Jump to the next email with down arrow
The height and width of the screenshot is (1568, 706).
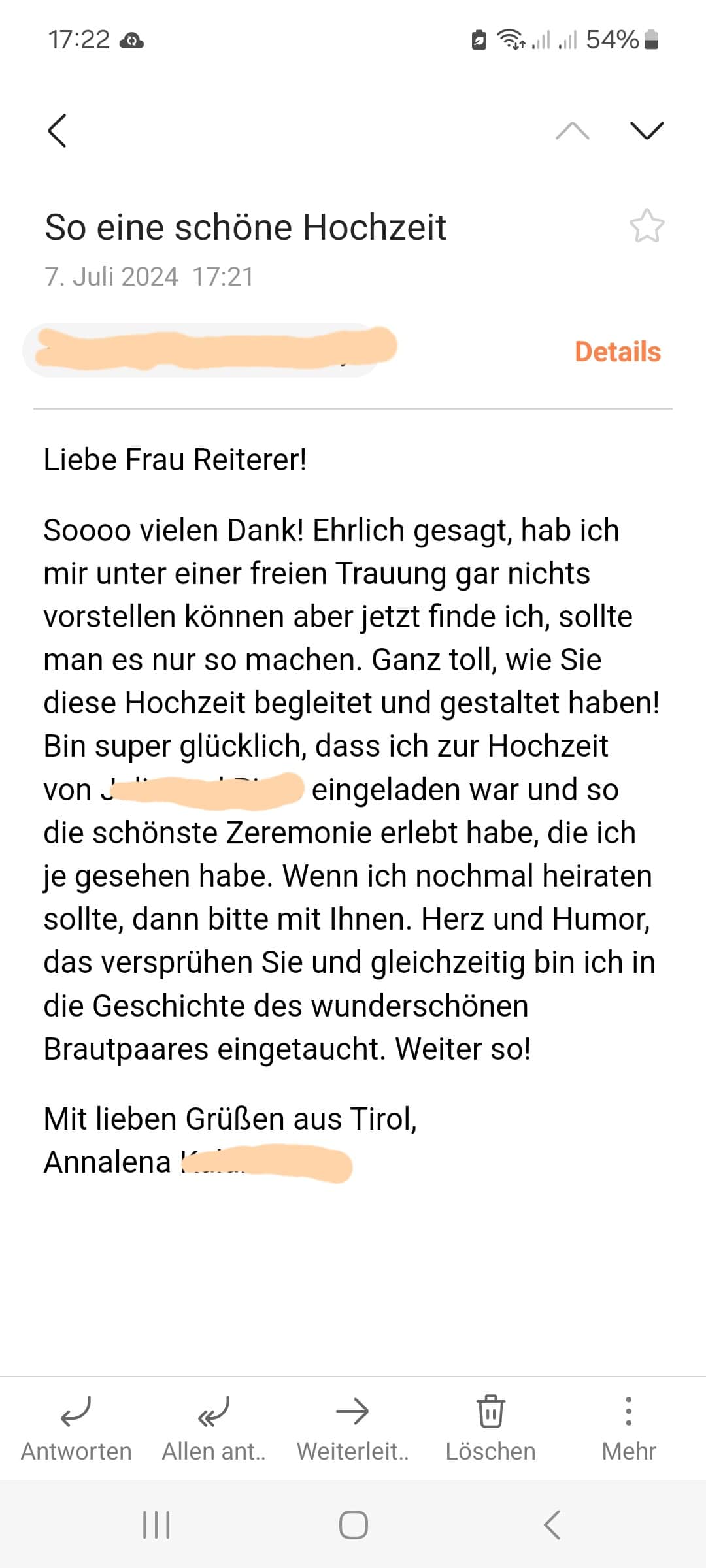pyautogui.click(x=647, y=131)
